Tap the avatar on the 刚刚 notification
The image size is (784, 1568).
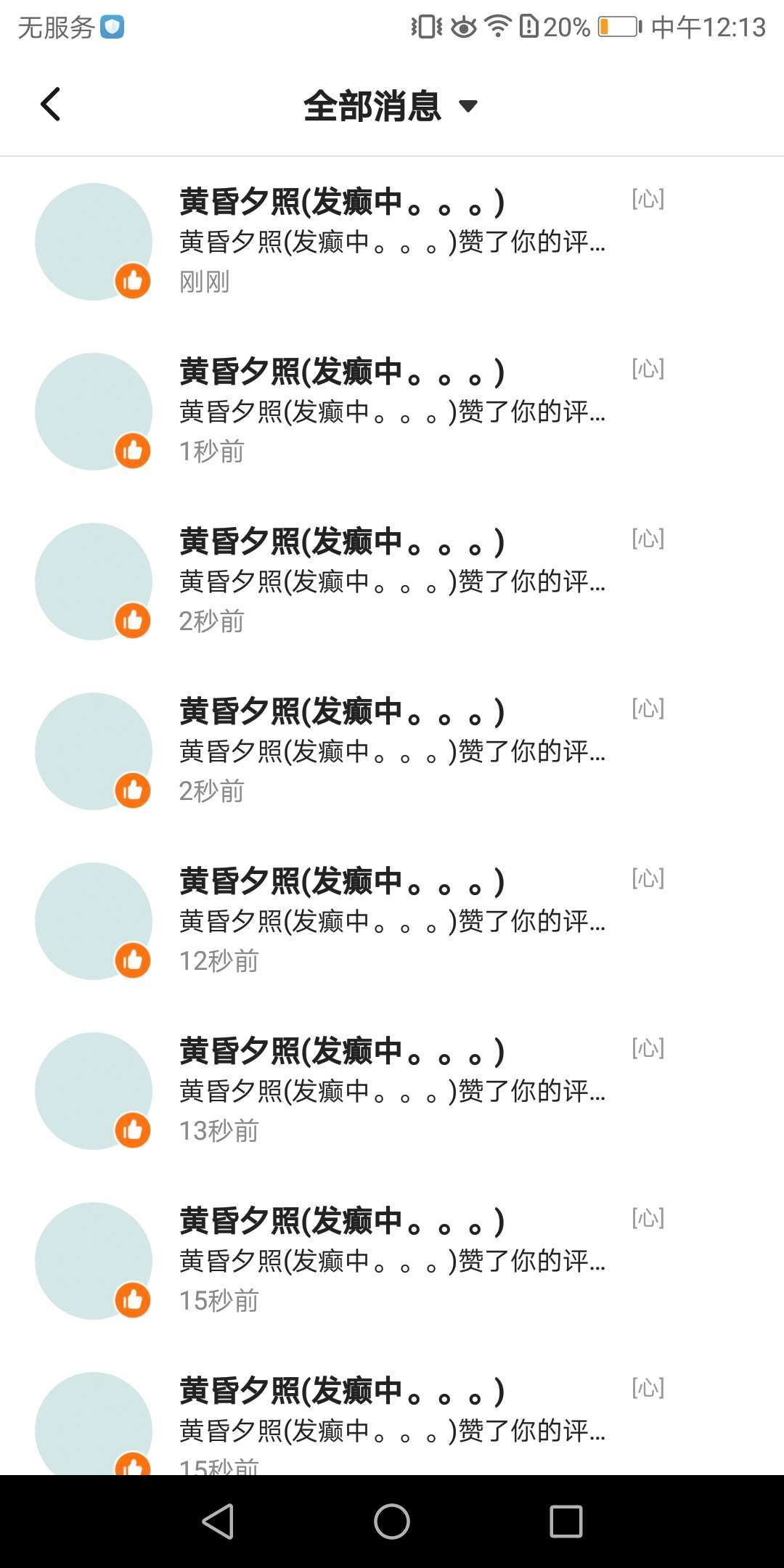click(x=94, y=241)
